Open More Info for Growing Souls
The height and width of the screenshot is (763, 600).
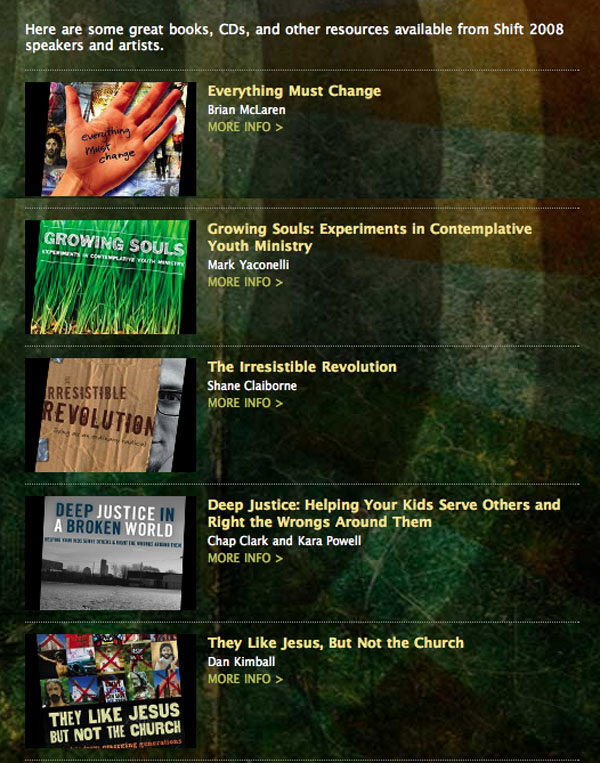[244, 282]
